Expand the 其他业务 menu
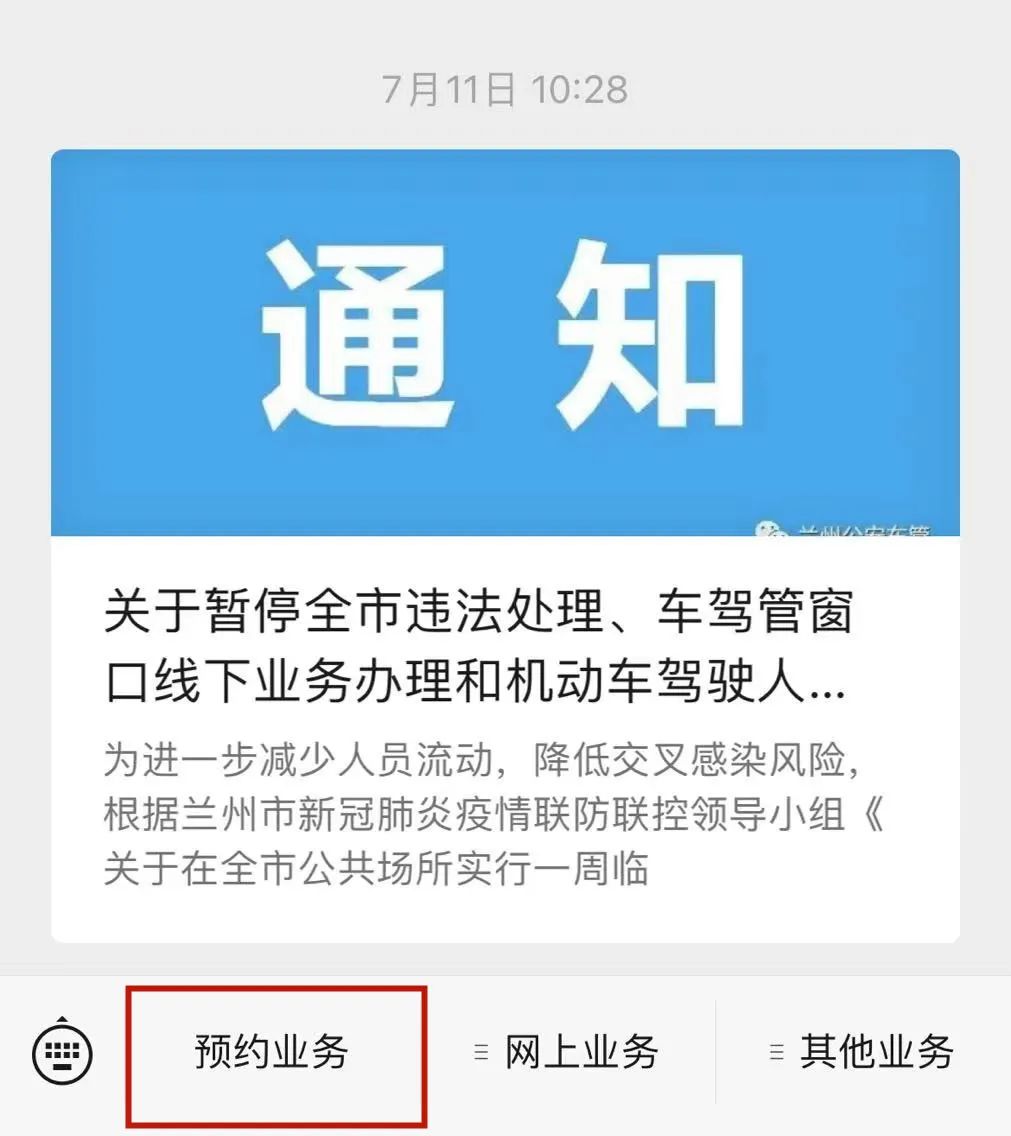The height and width of the screenshot is (1136, 1011). pyautogui.click(x=862, y=1052)
